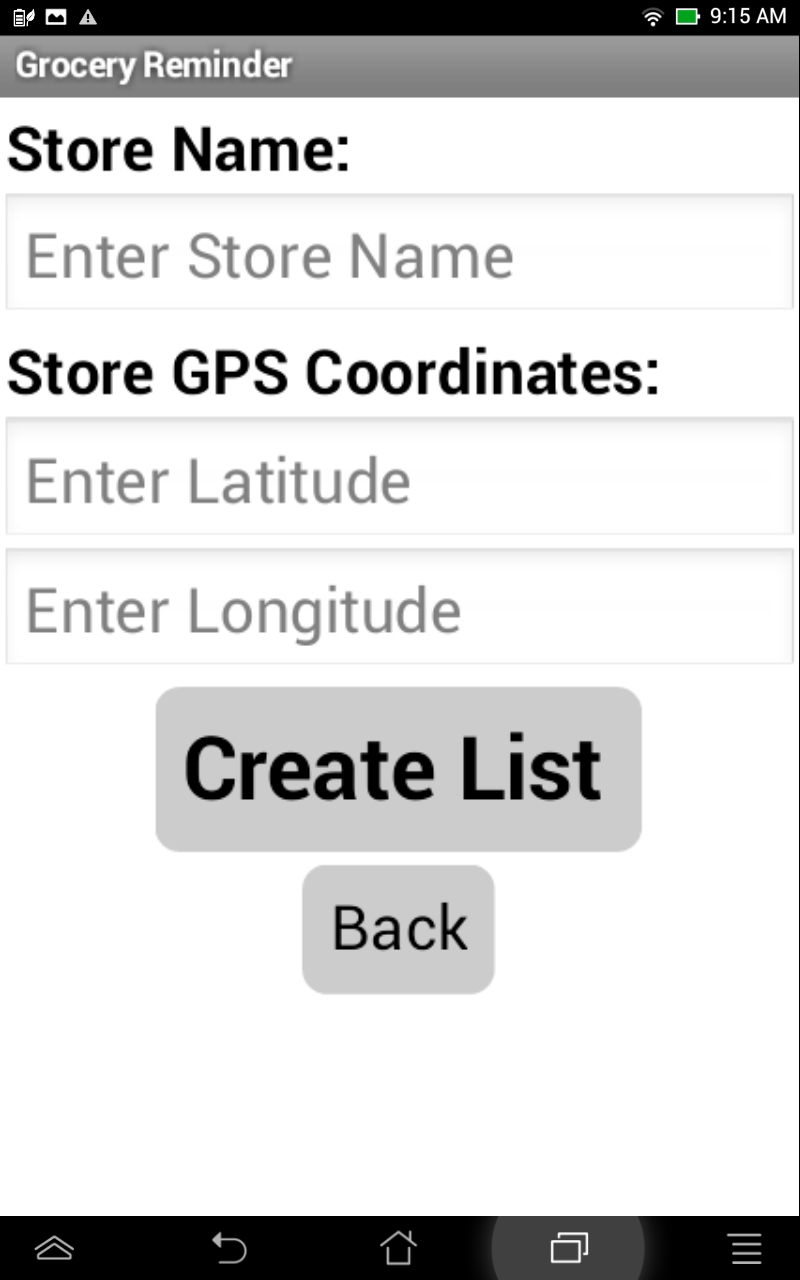Go back using the Back button
800x1280 pixels.
[x=398, y=929]
